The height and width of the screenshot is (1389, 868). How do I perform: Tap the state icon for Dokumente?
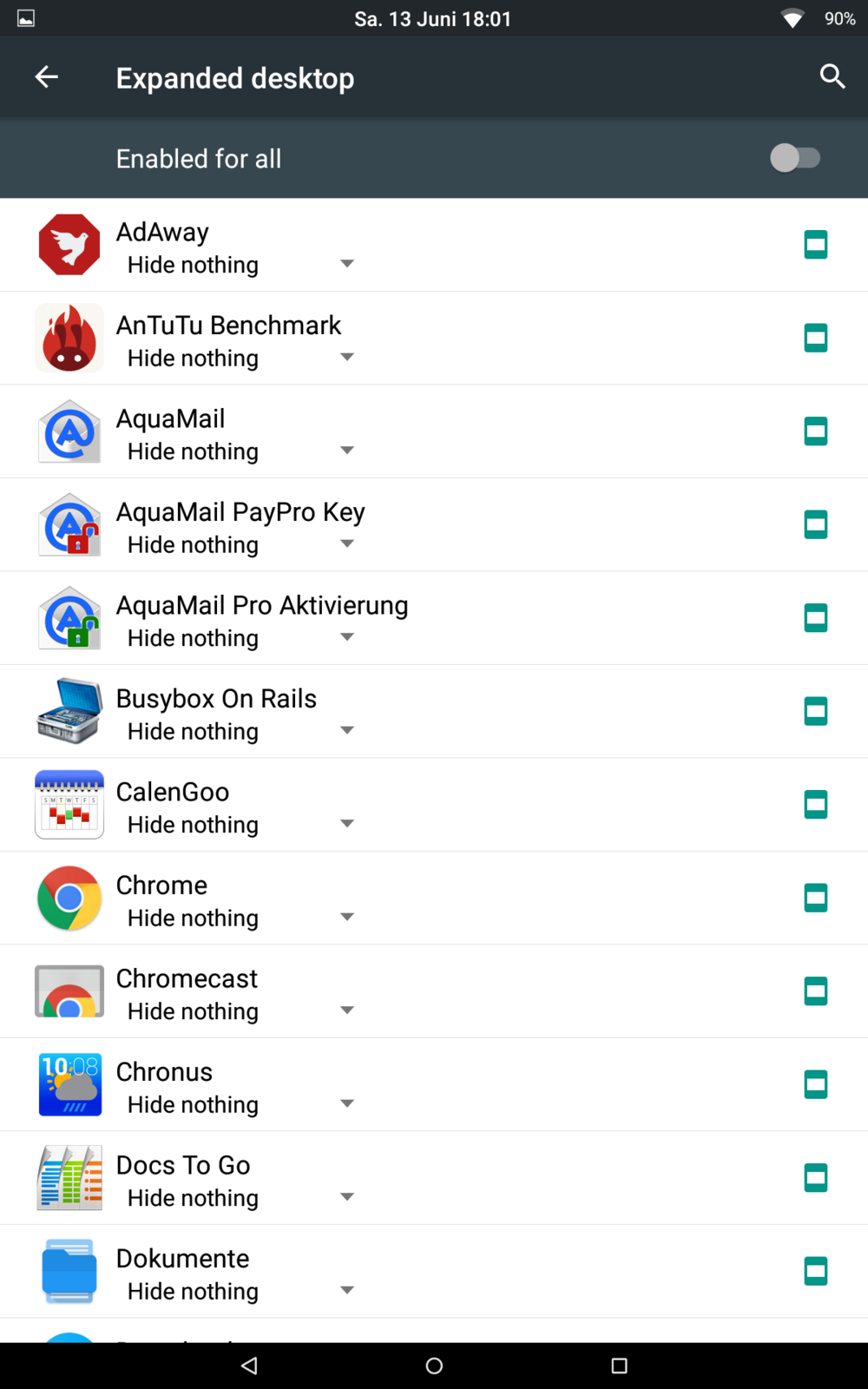[x=815, y=1271]
